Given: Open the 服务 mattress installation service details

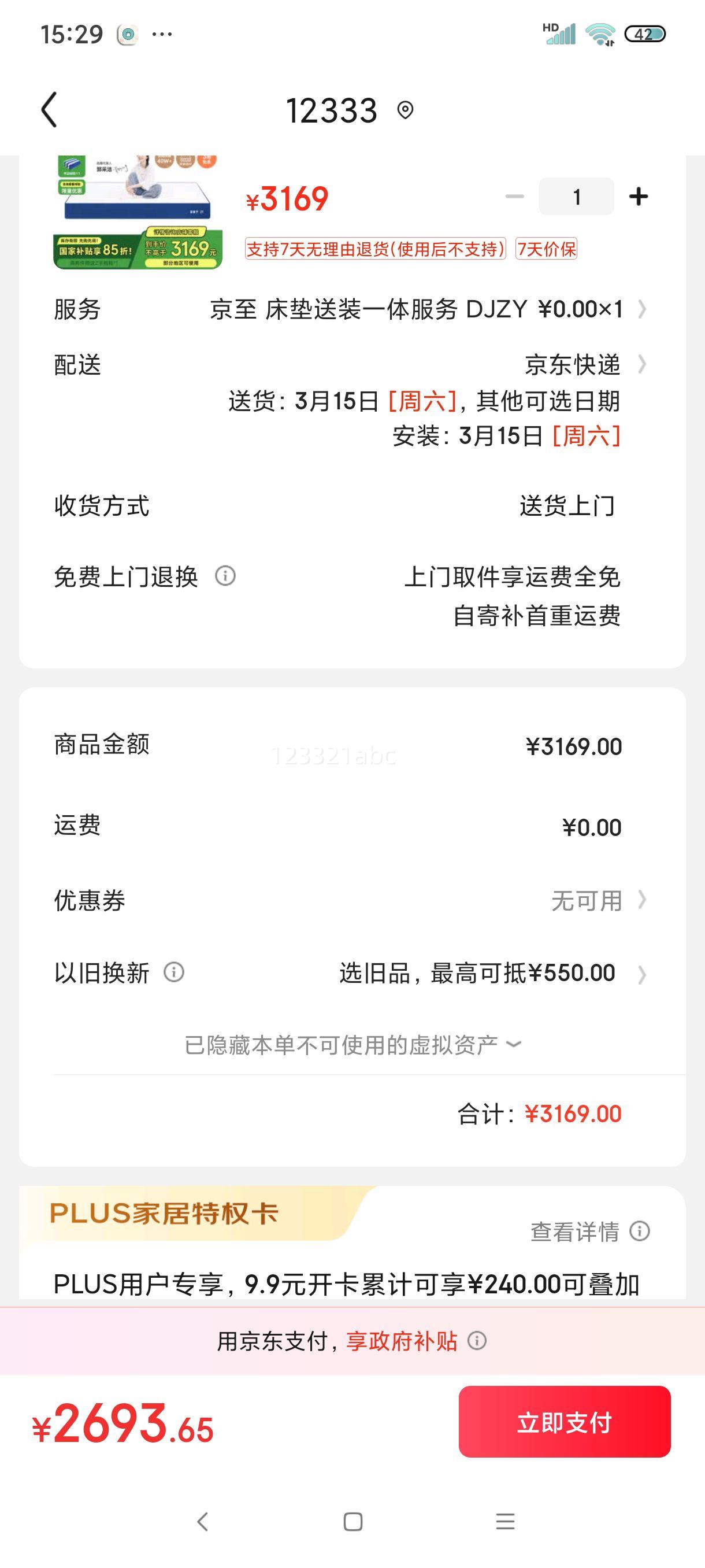Looking at the screenshot, I should point(642,310).
